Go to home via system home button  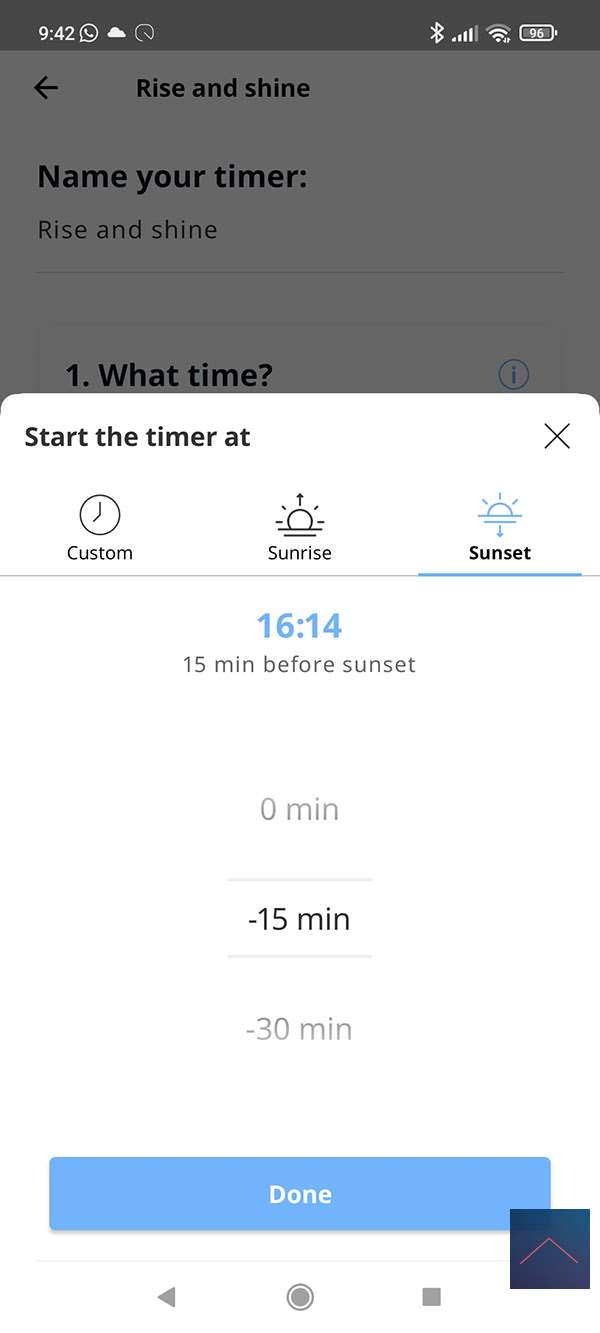tap(300, 1297)
